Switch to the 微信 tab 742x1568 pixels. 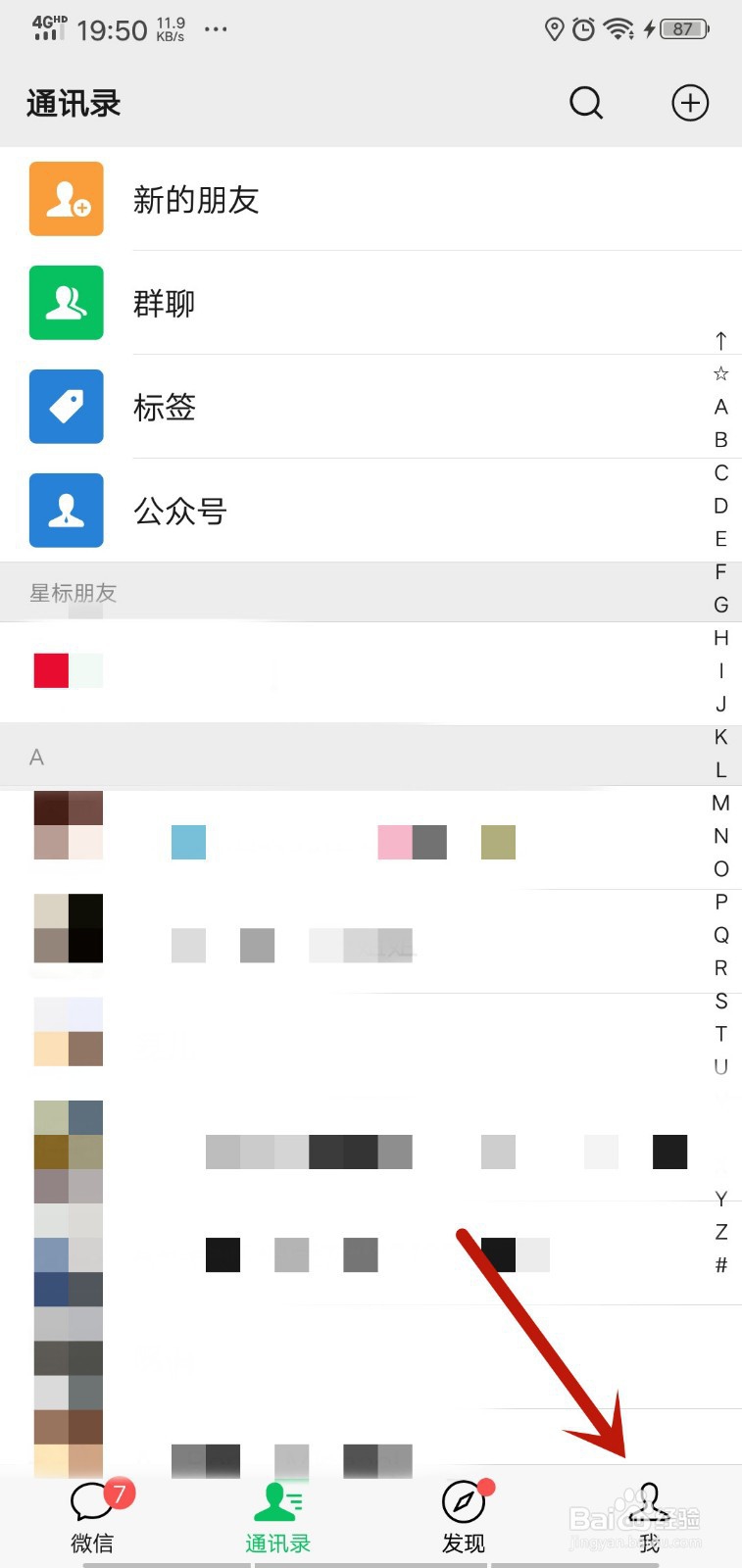92,1514
